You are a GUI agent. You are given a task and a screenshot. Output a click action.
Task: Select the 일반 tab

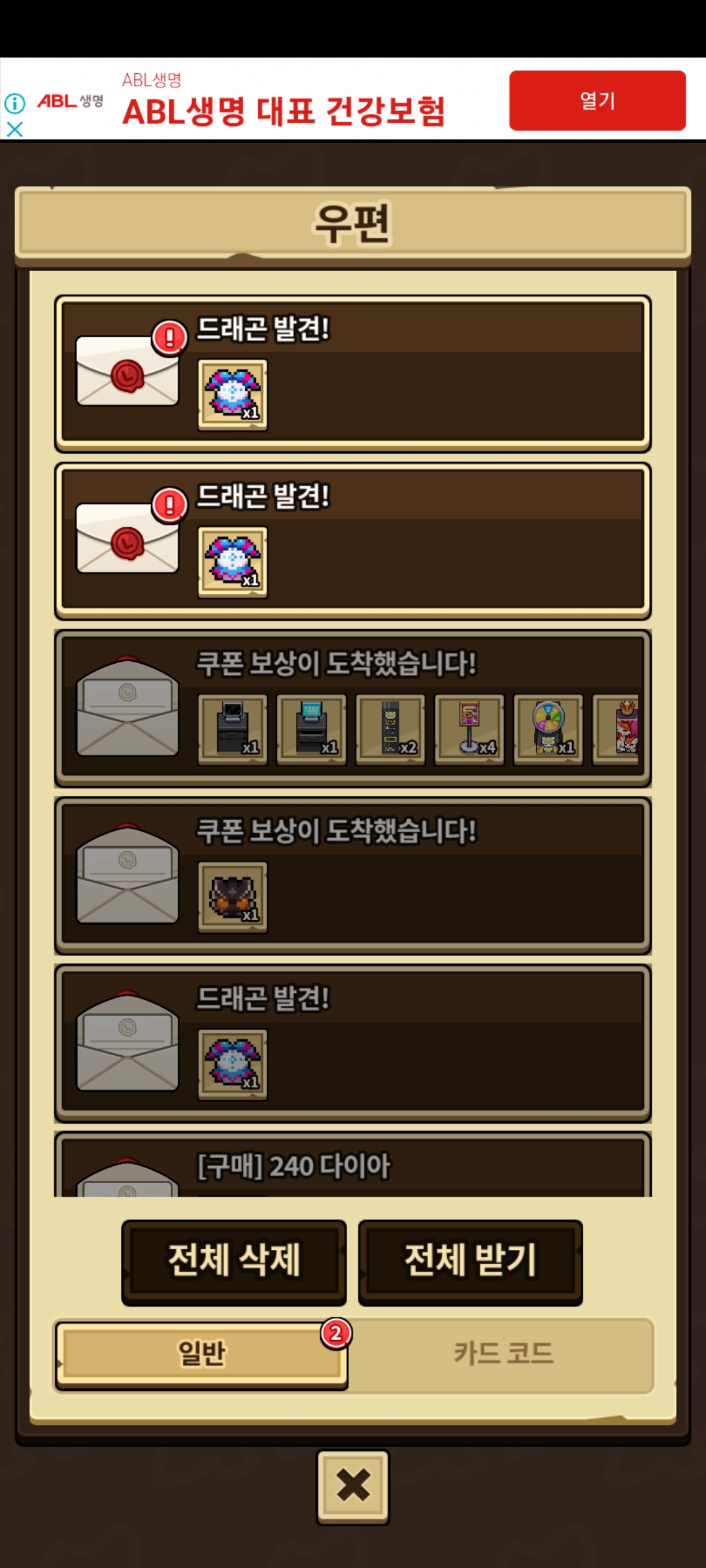tap(201, 1353)
